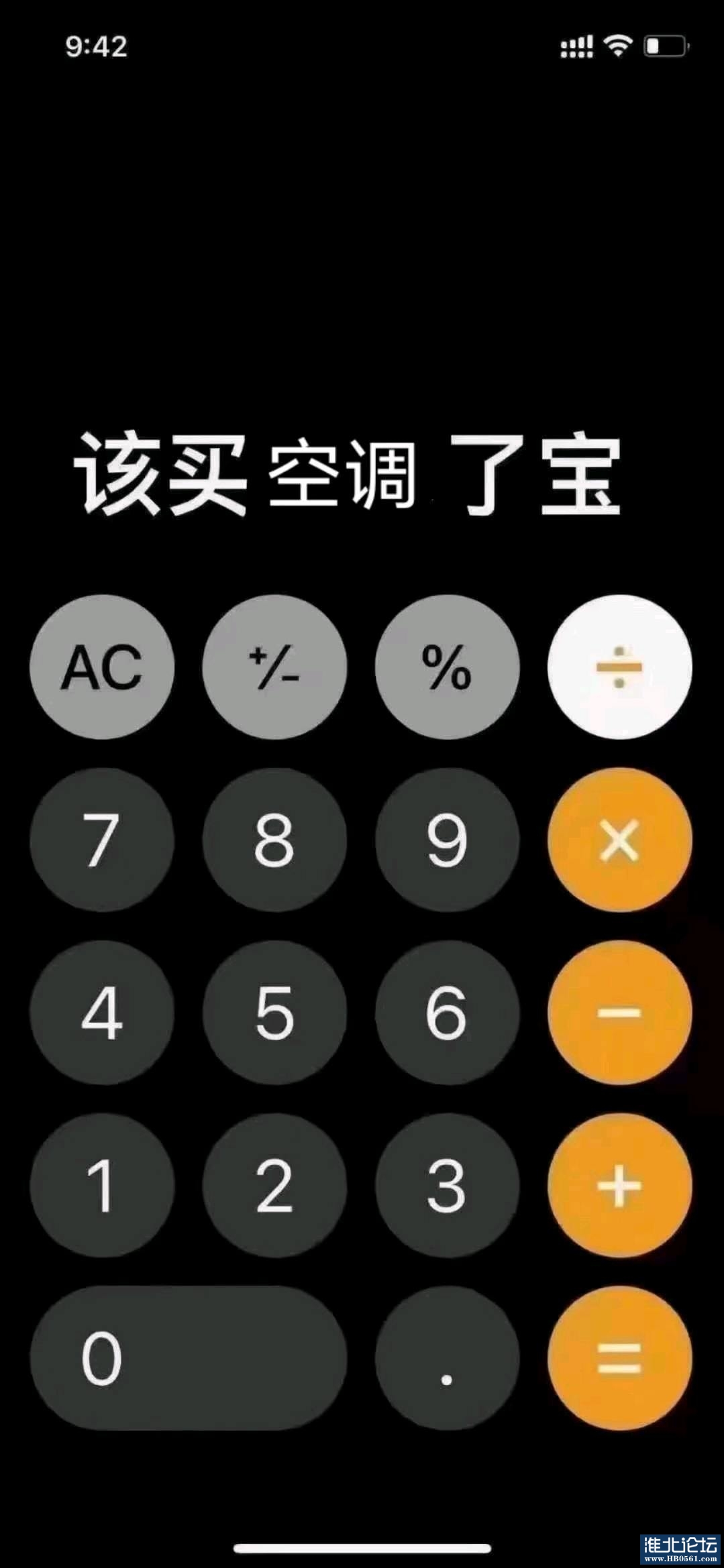724x1568 pixels.
Task: Tap the percent key
Action: click(x=447, y=667)
